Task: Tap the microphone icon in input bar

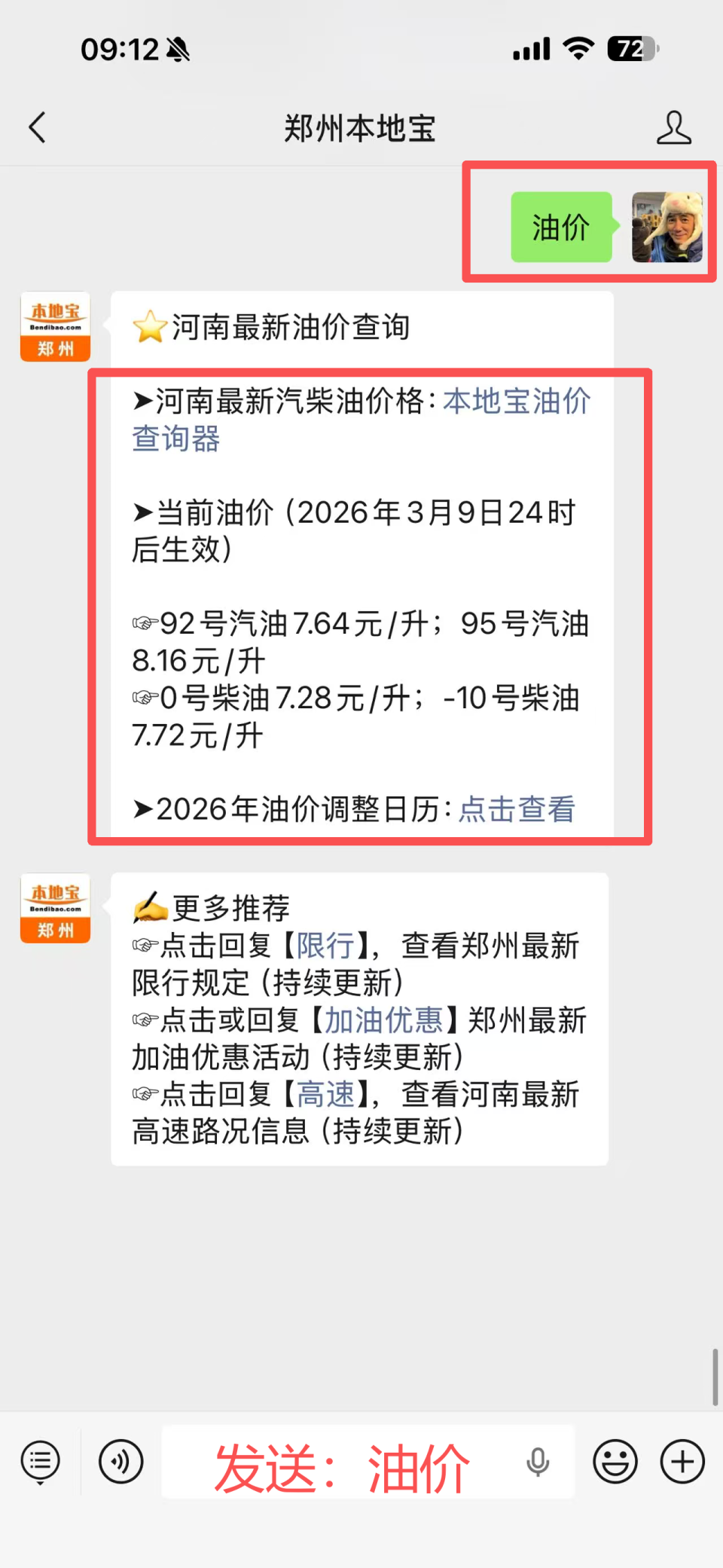Action: pyautogui.click(x=538, y=1461)
